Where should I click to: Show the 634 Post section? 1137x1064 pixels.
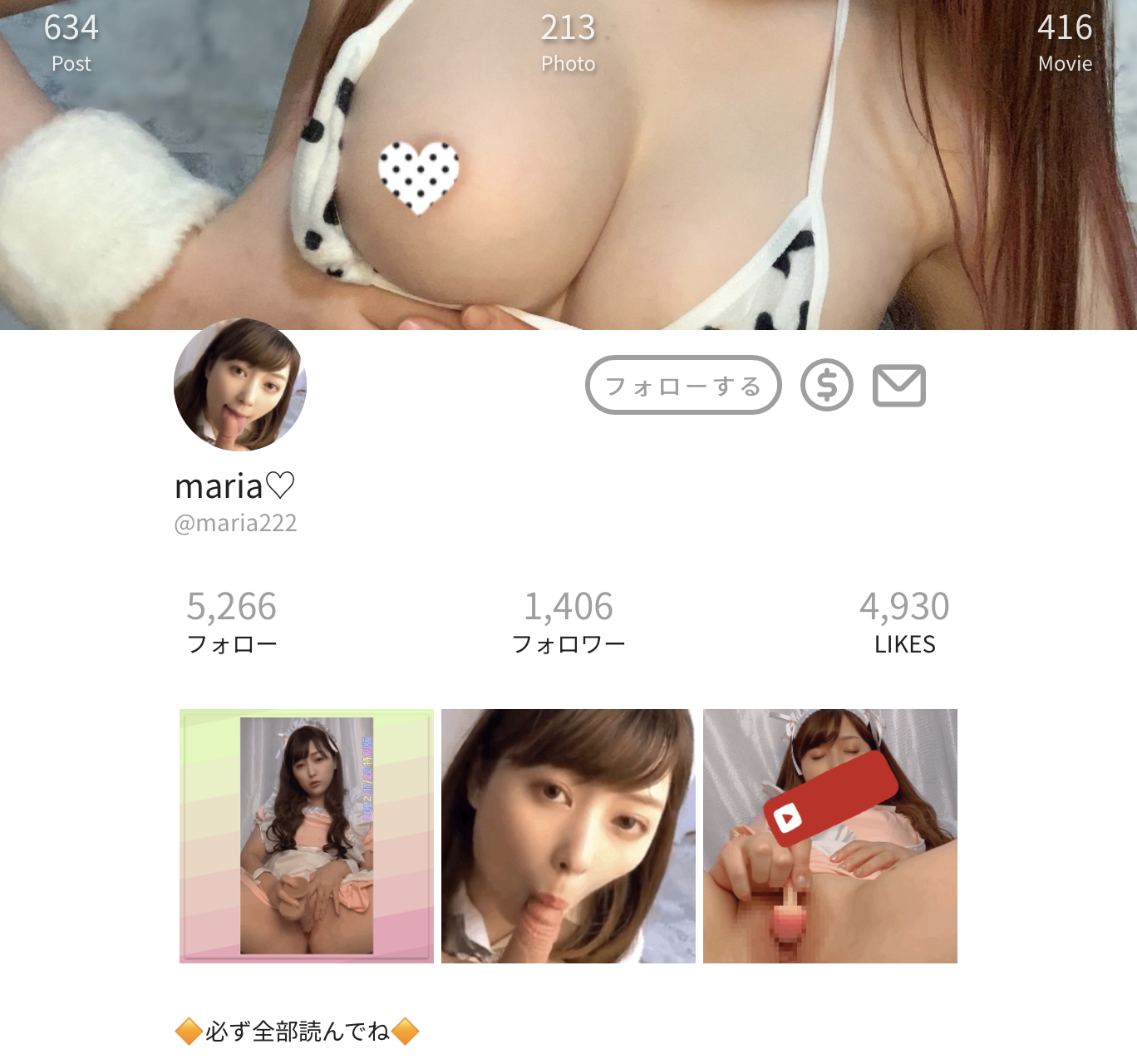pos(71,42)
